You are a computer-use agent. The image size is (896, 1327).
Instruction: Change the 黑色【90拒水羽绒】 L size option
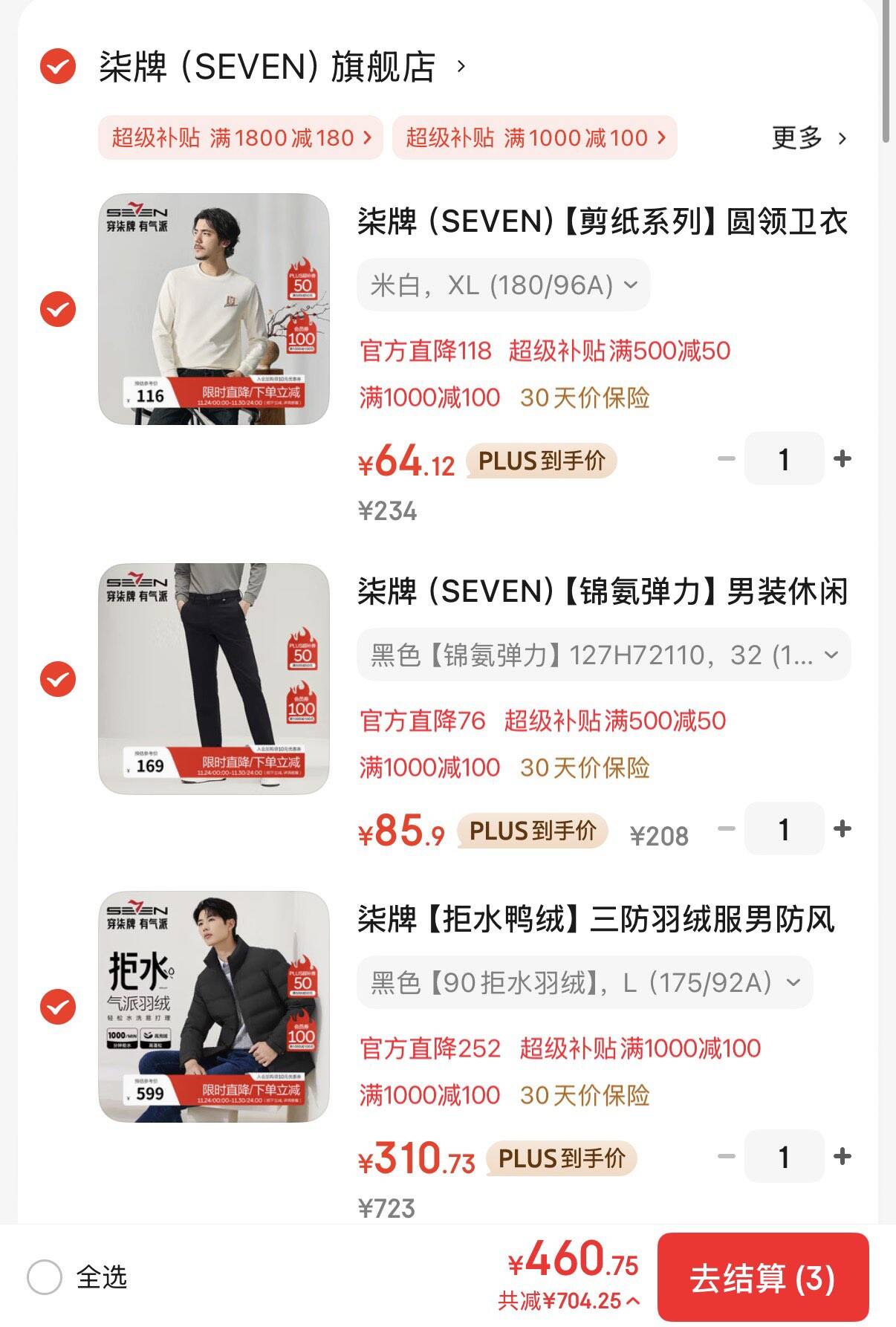pos(585,982)
